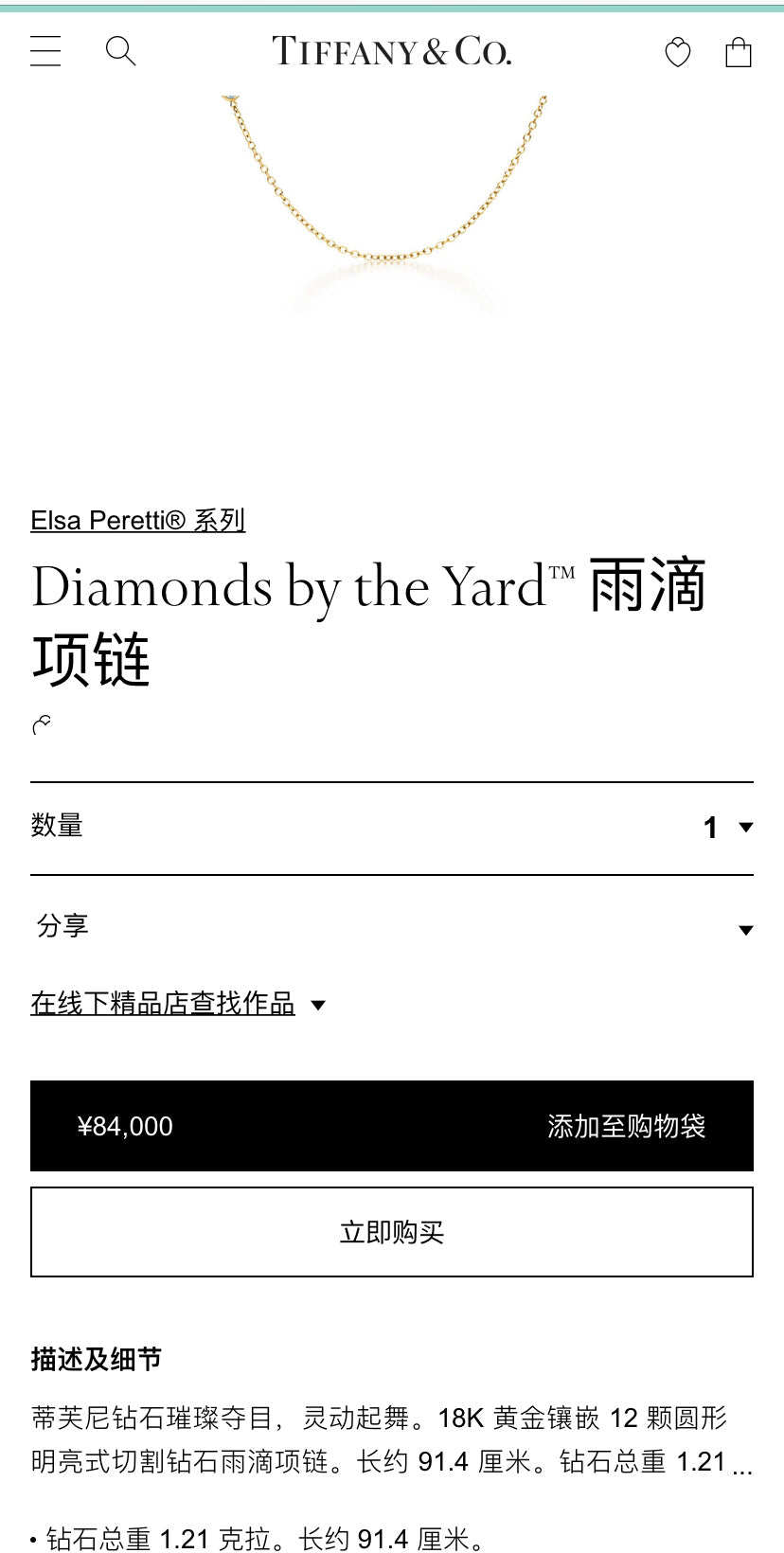Open the shopping bag
This screenshot has height=1553, width=784.
click(739, 52)
